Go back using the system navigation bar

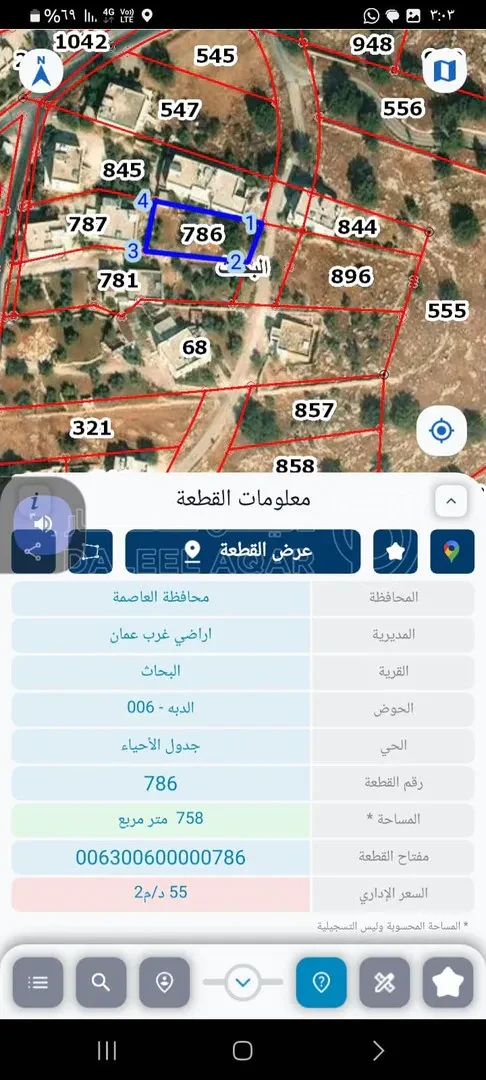pyautogui.click(x=378, y=1050)
